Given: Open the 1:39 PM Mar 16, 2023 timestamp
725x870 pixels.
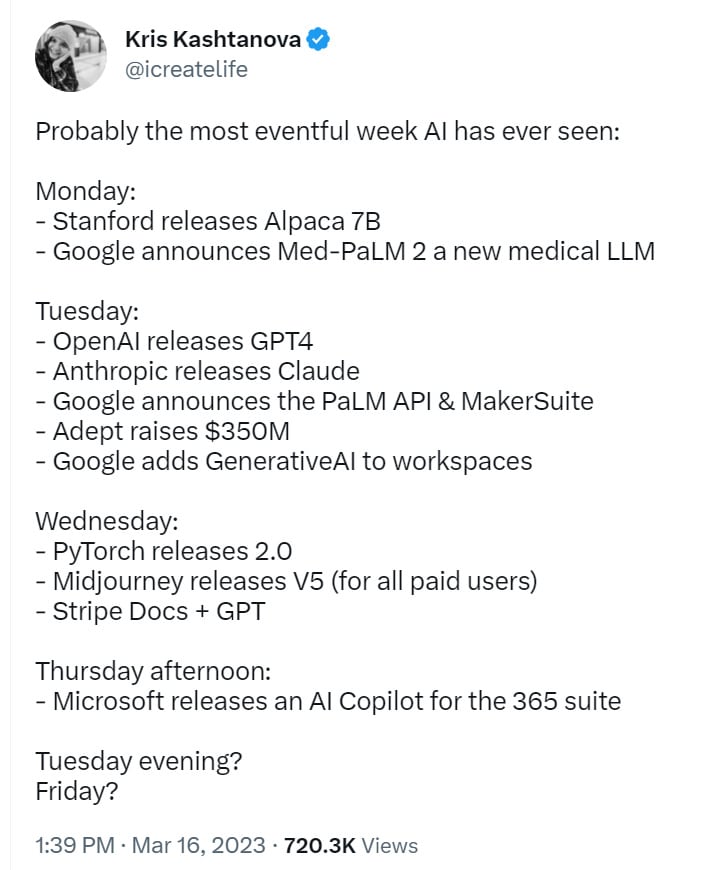Looking at the screenshot, I should [x=150, y=845].
